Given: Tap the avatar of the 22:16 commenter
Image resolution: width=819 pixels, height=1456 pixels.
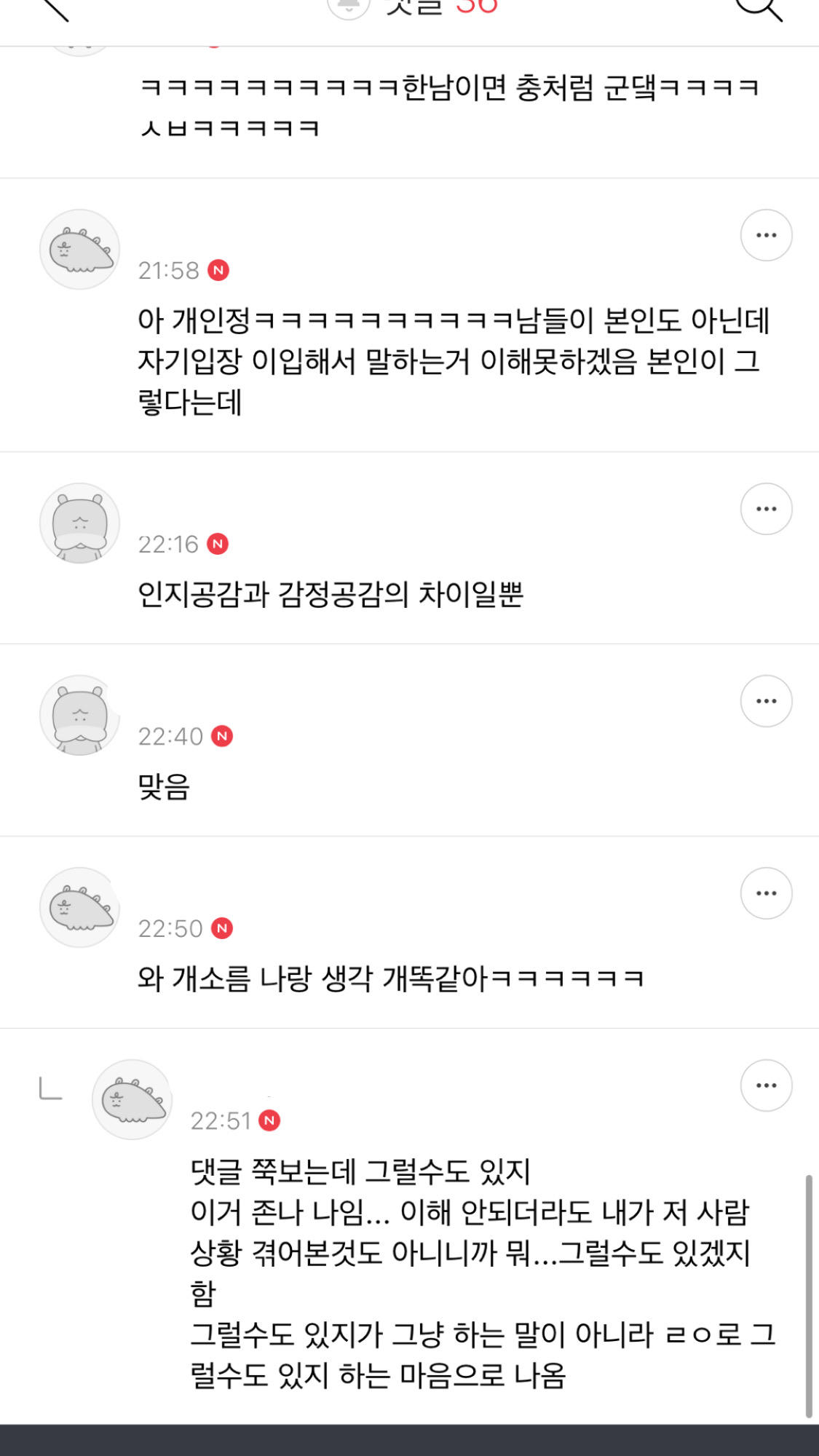Looking at the screenshot, I should pos(79,523).
